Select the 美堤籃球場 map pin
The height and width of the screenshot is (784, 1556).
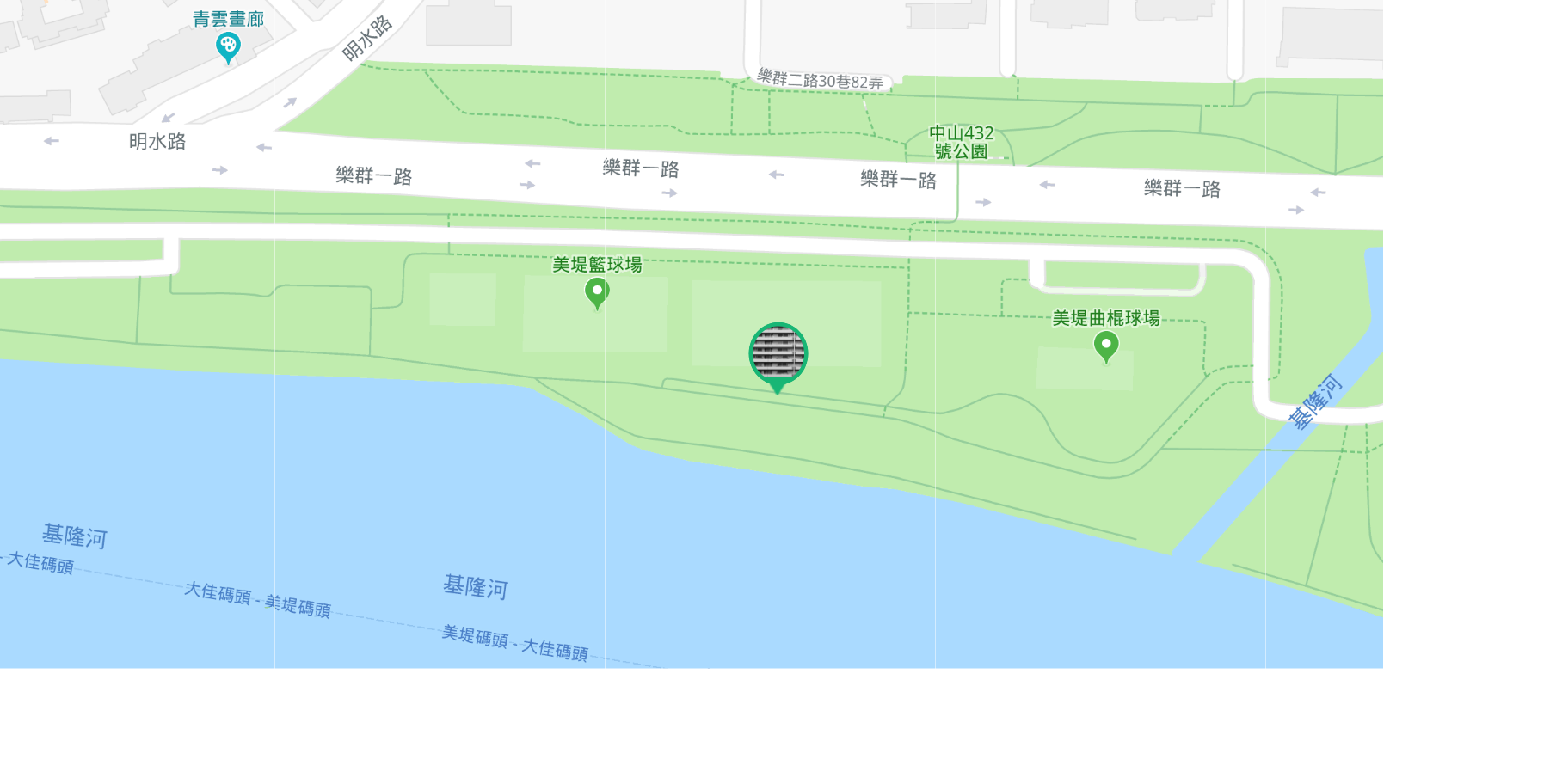click(x=597, y=292)
